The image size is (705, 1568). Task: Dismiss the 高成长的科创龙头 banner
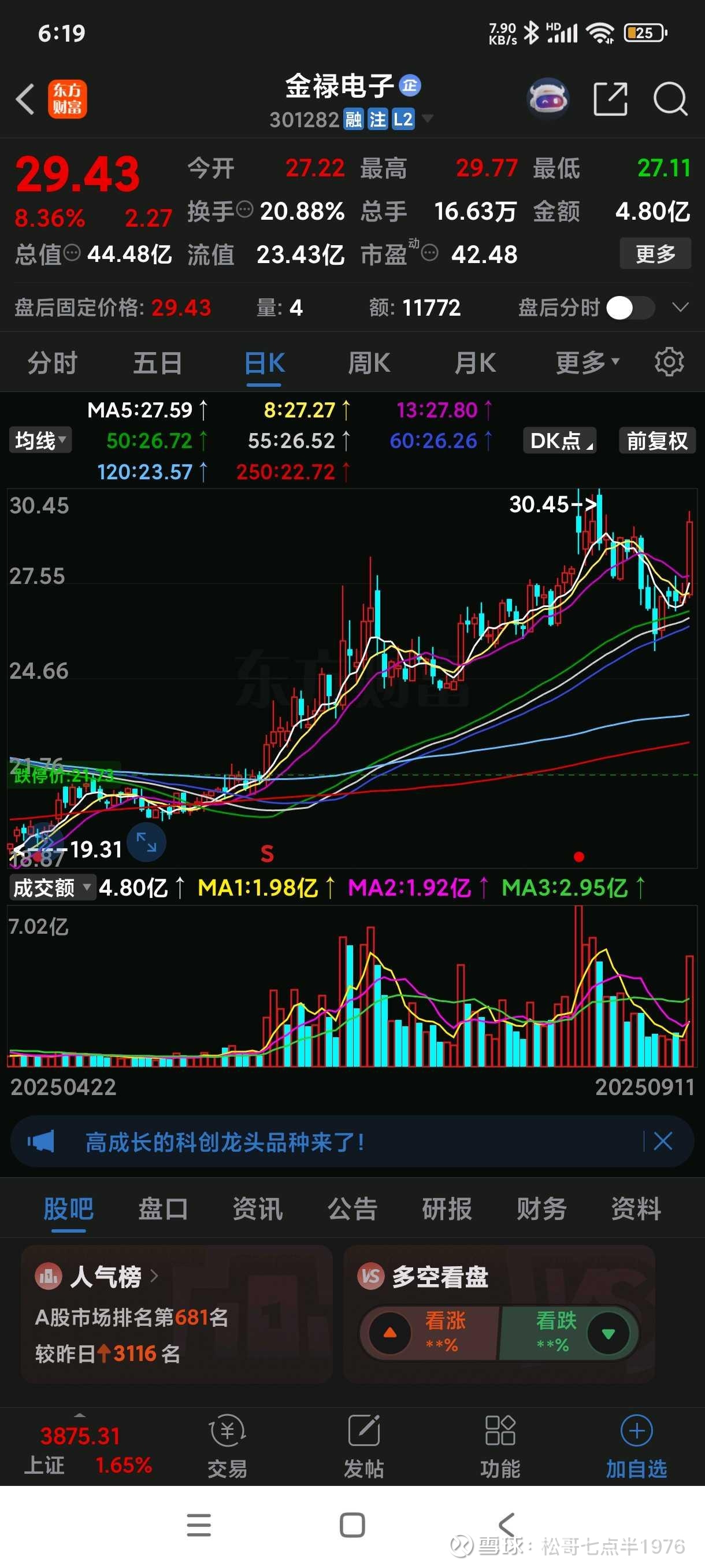(662, 1141)
